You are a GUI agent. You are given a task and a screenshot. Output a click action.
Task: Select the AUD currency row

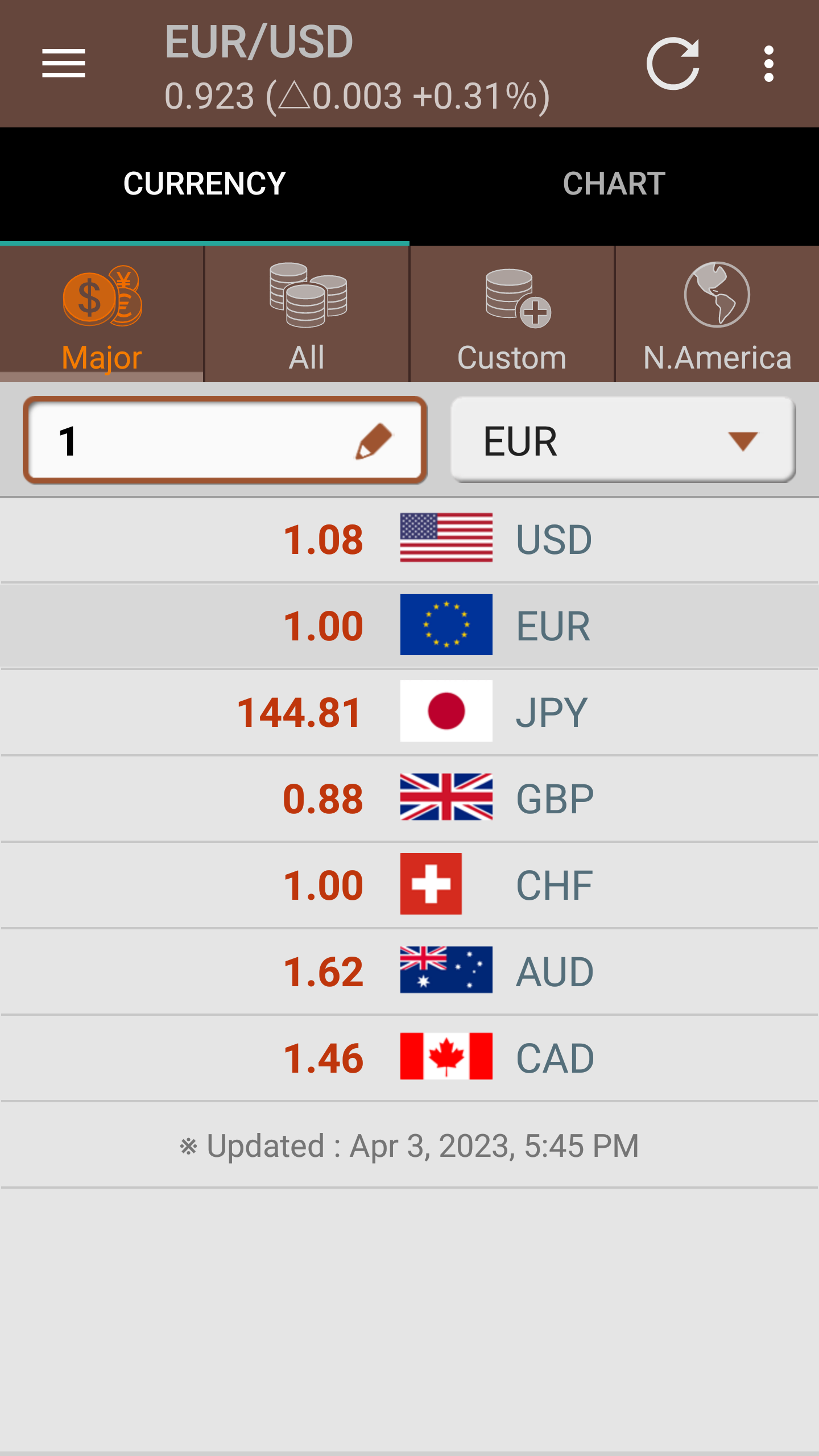tap(409, 971)
